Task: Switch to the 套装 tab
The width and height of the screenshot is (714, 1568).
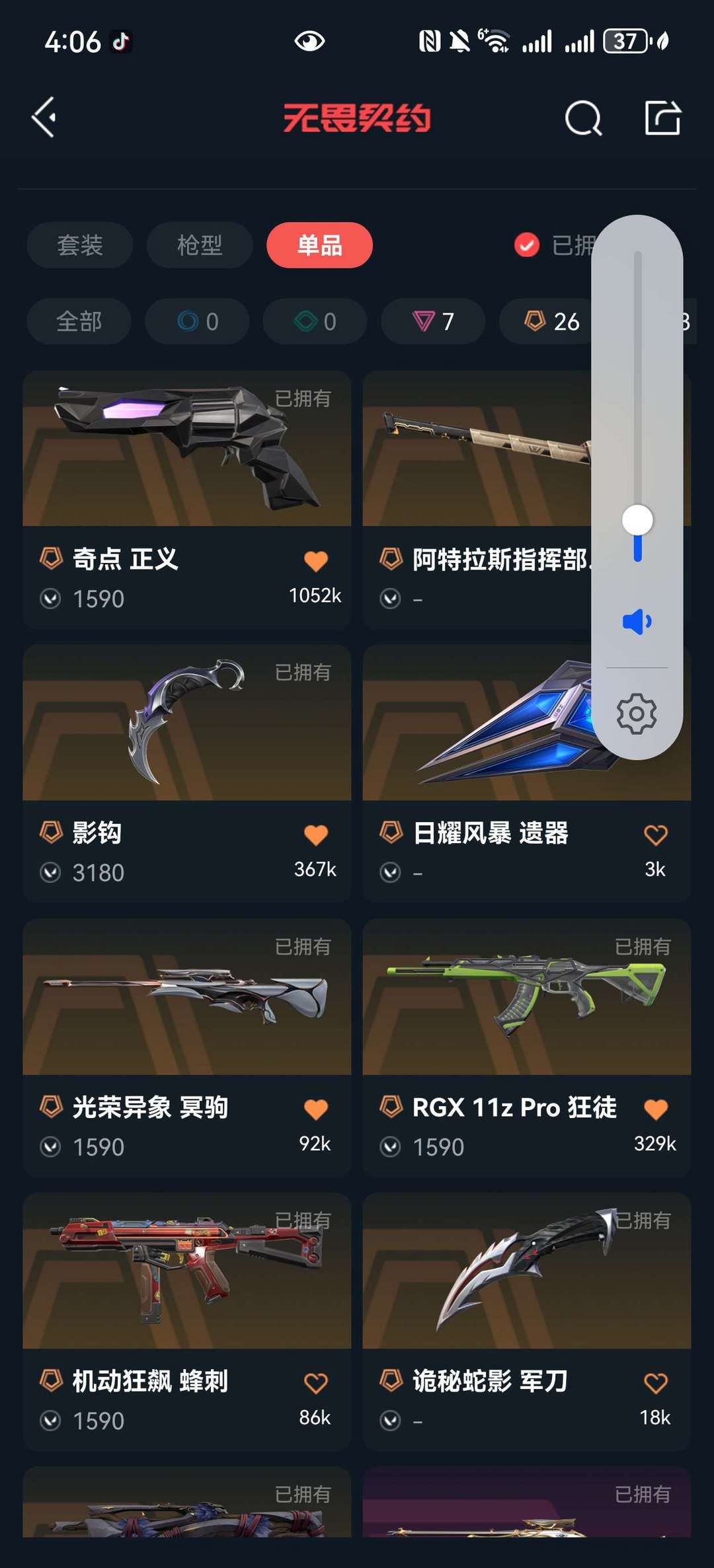Action: [x=80, y=245]
